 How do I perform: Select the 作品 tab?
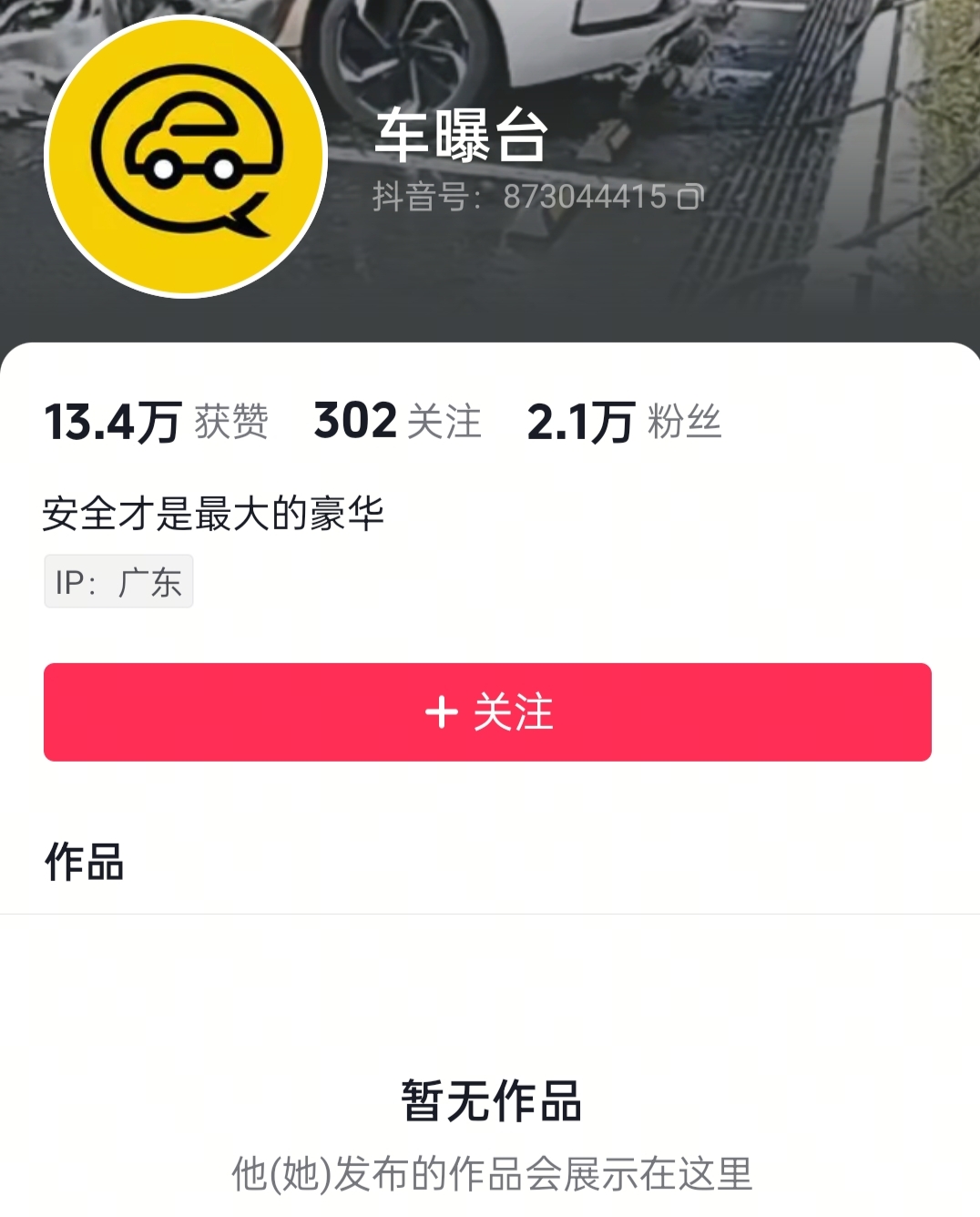[x=85, y=862]
